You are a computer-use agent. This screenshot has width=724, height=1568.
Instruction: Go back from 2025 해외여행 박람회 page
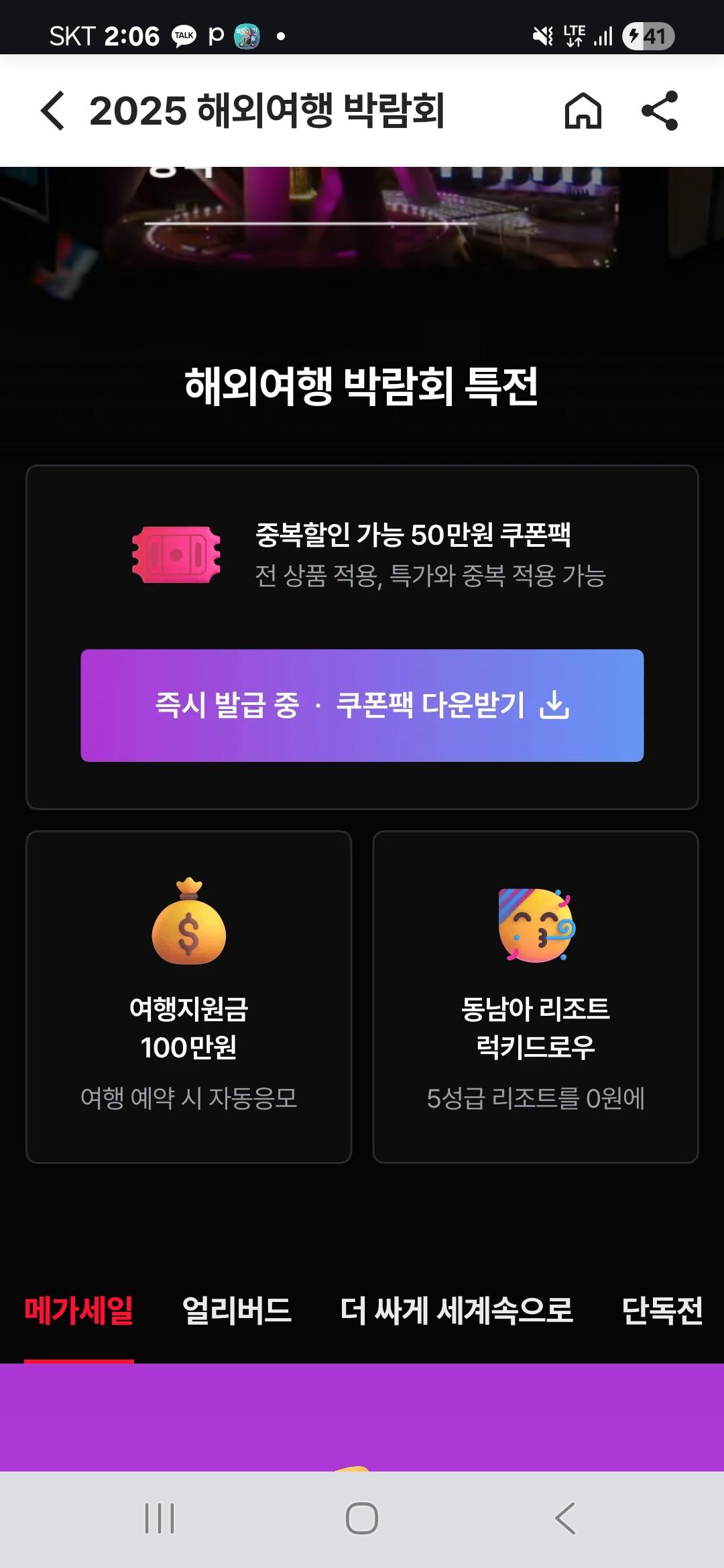[53, 111]
